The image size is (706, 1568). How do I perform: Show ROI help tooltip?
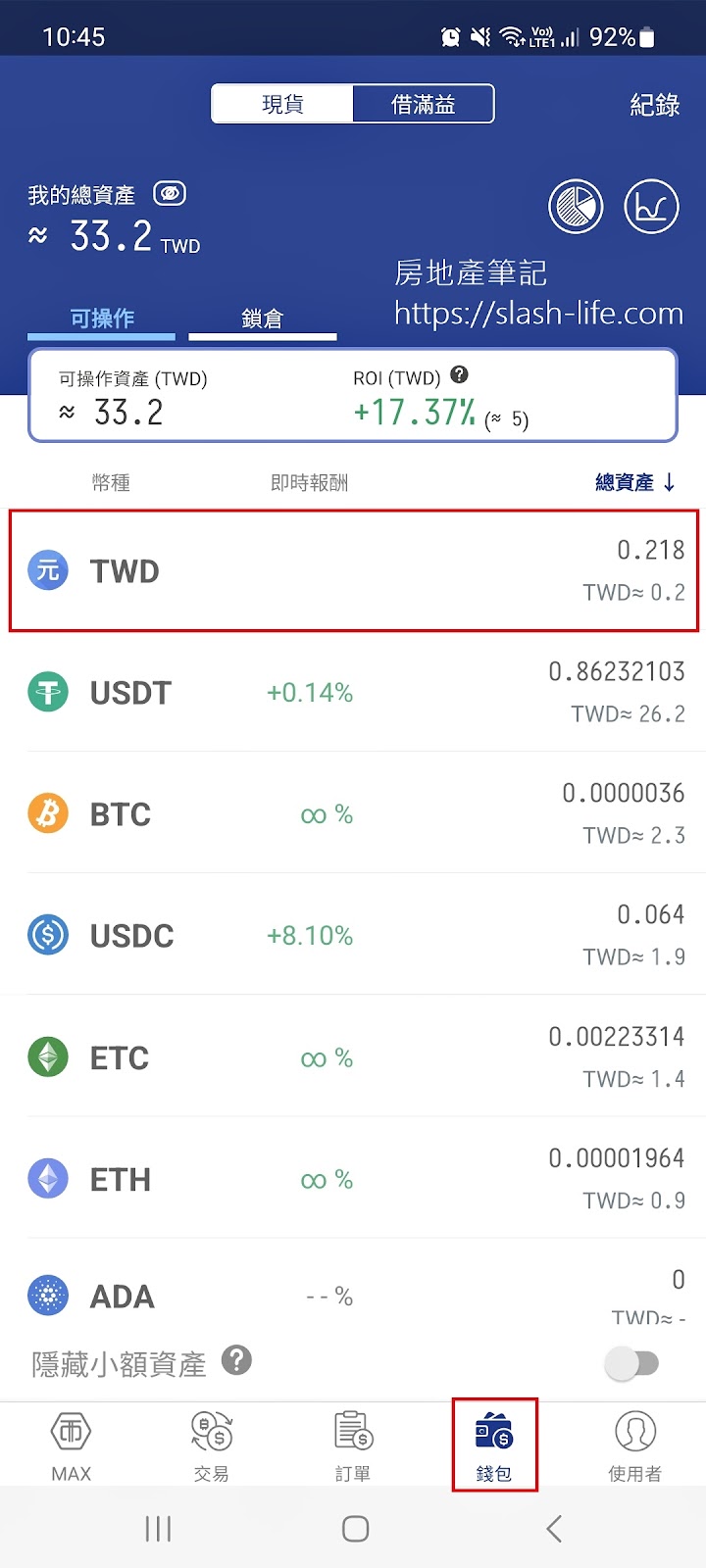coord(459,375)
